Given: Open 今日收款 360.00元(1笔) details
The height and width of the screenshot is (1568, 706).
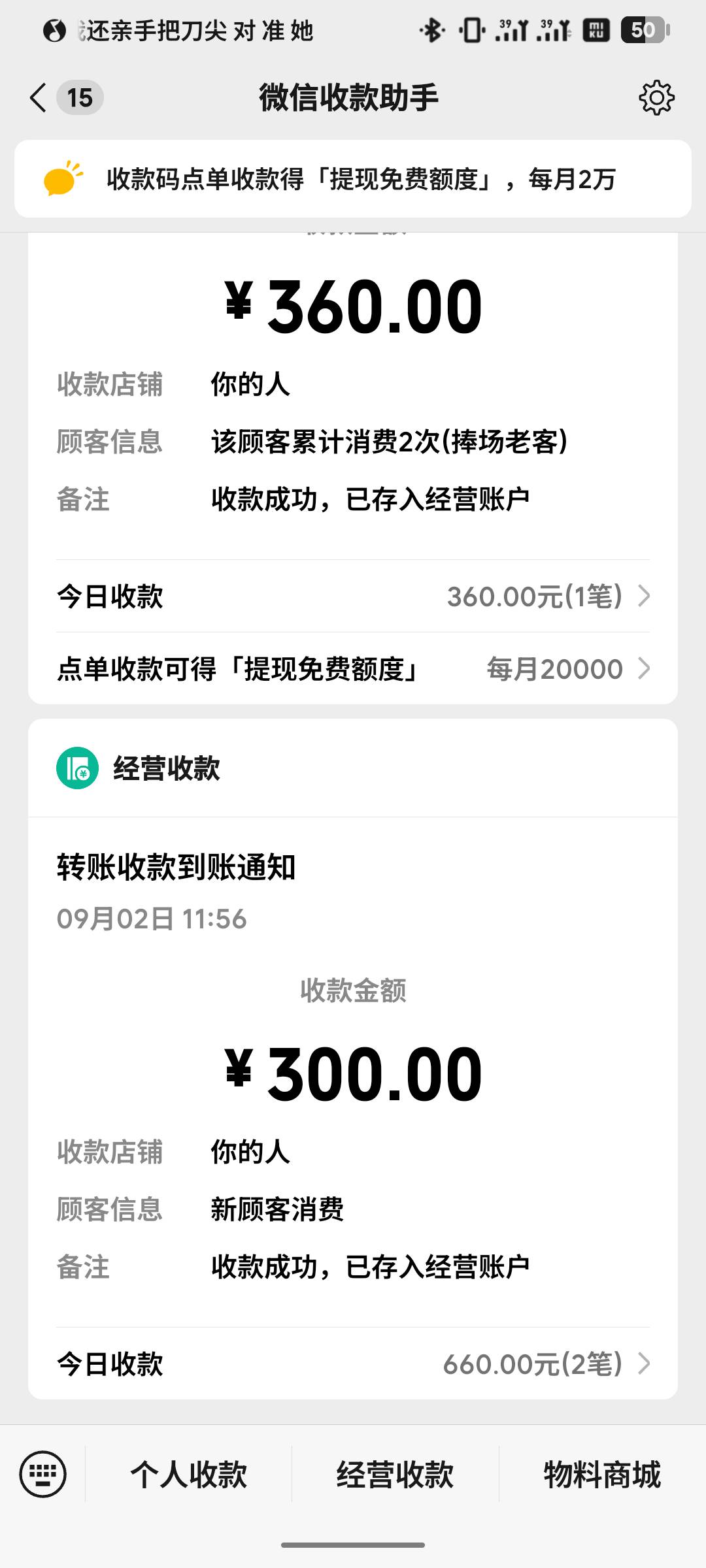Looking at the screenshot, I should click(353, 596).
